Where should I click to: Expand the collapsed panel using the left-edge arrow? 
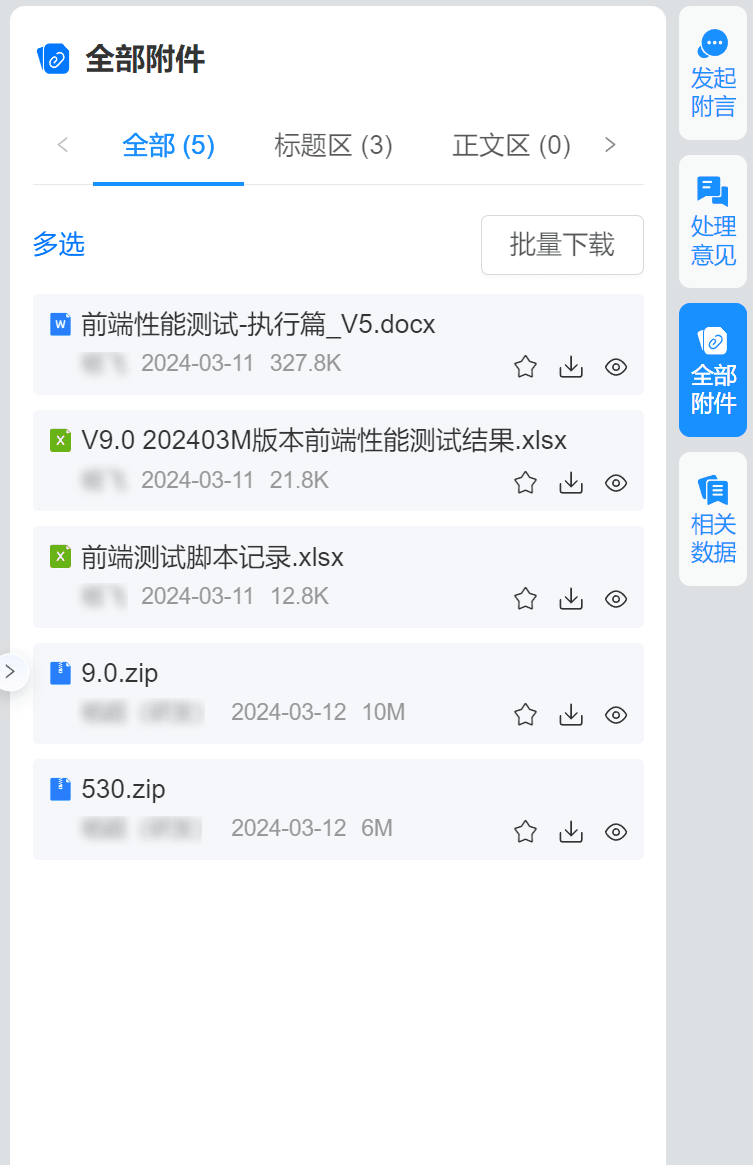10,672
